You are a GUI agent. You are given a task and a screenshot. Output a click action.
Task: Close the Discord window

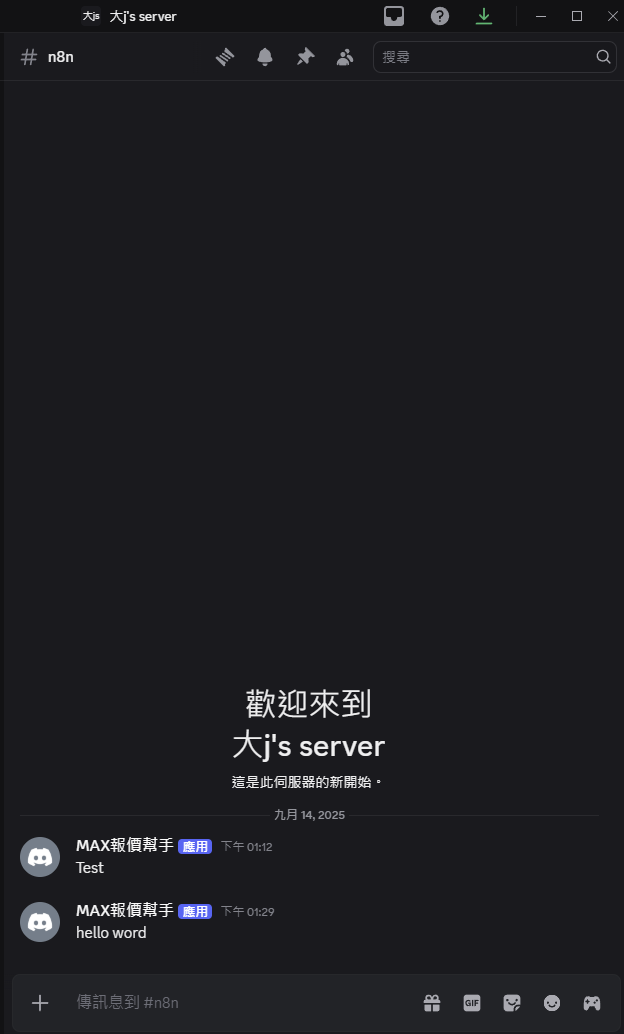[x=612, y=16]
